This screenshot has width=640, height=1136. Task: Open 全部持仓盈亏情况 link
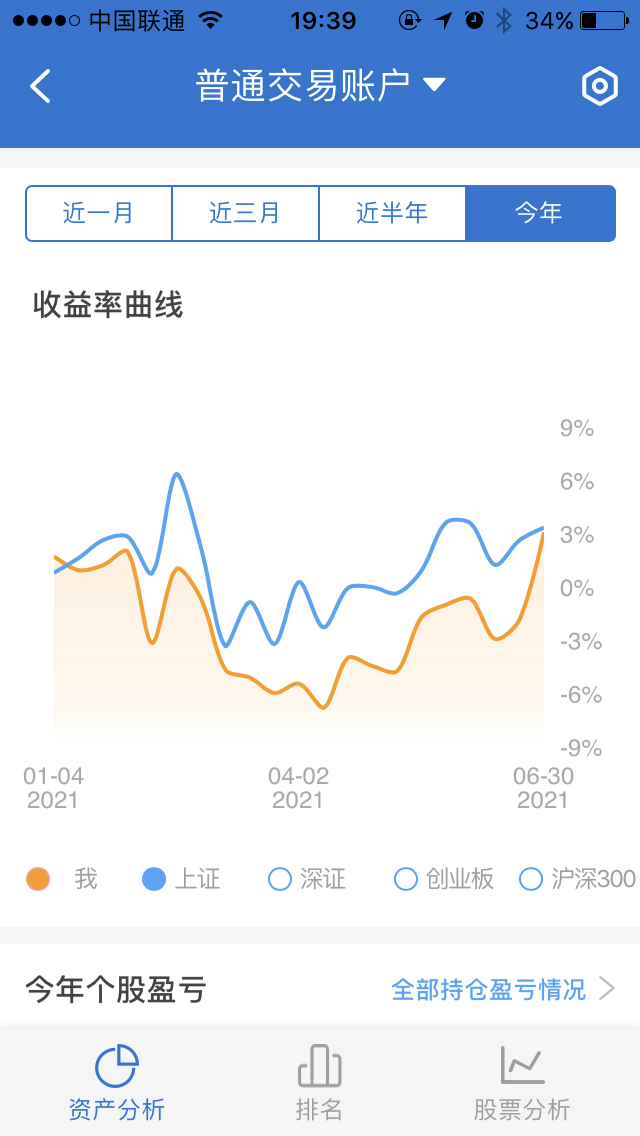(504, 989)
